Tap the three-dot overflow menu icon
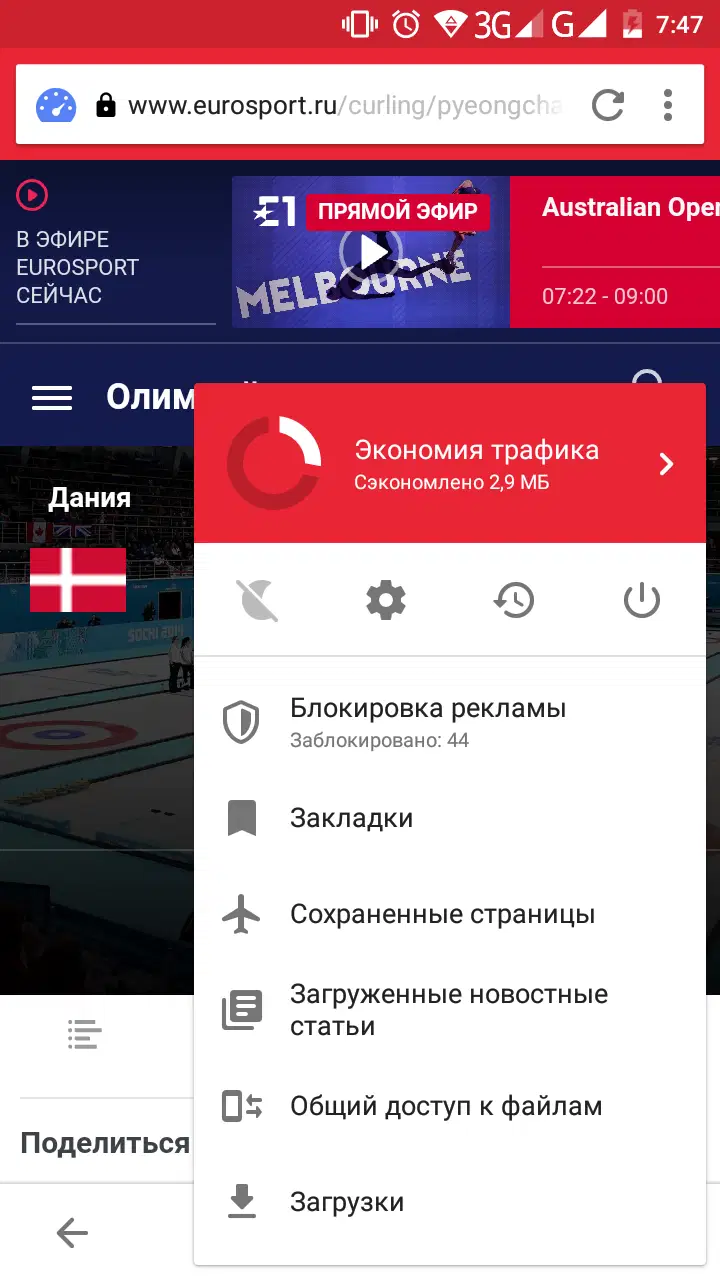 click(668, 105)
